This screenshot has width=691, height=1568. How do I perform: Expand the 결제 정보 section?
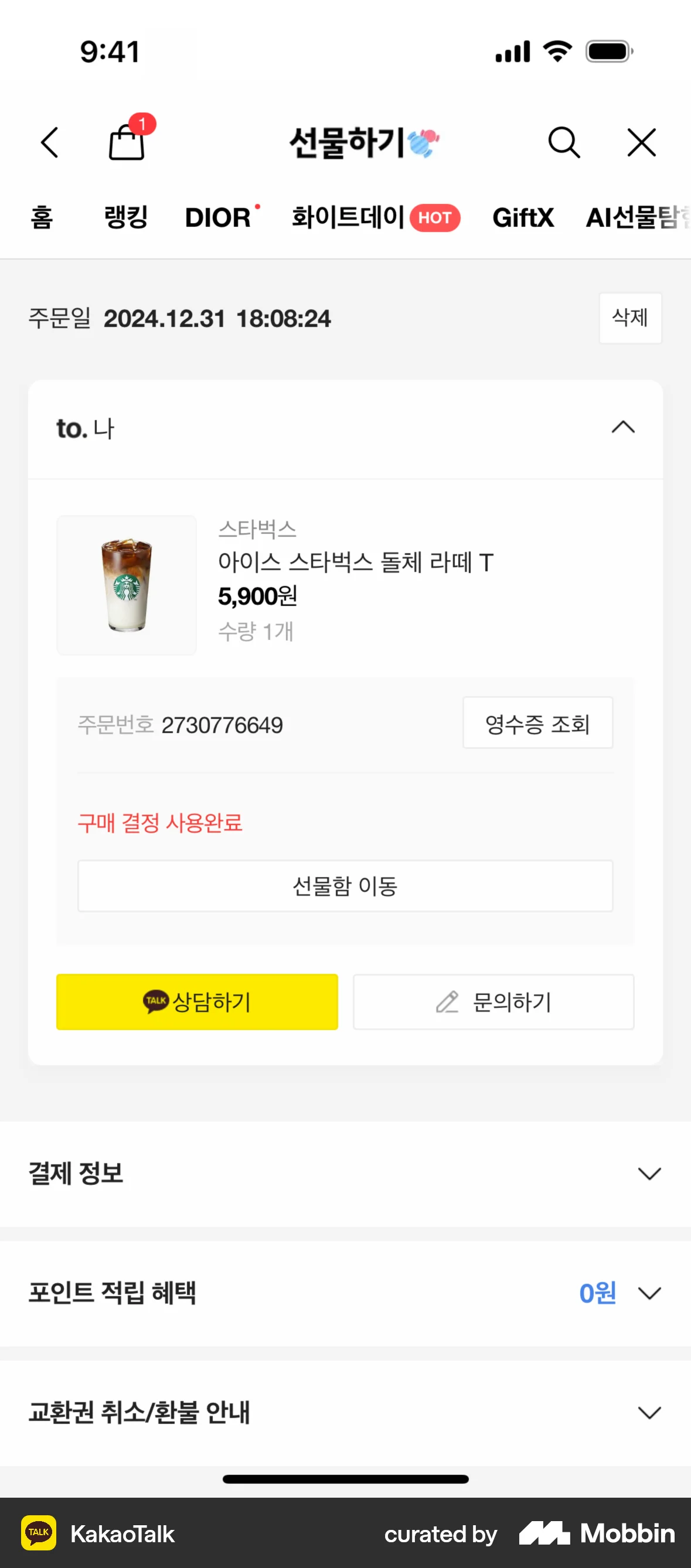tap(651, 1174)
